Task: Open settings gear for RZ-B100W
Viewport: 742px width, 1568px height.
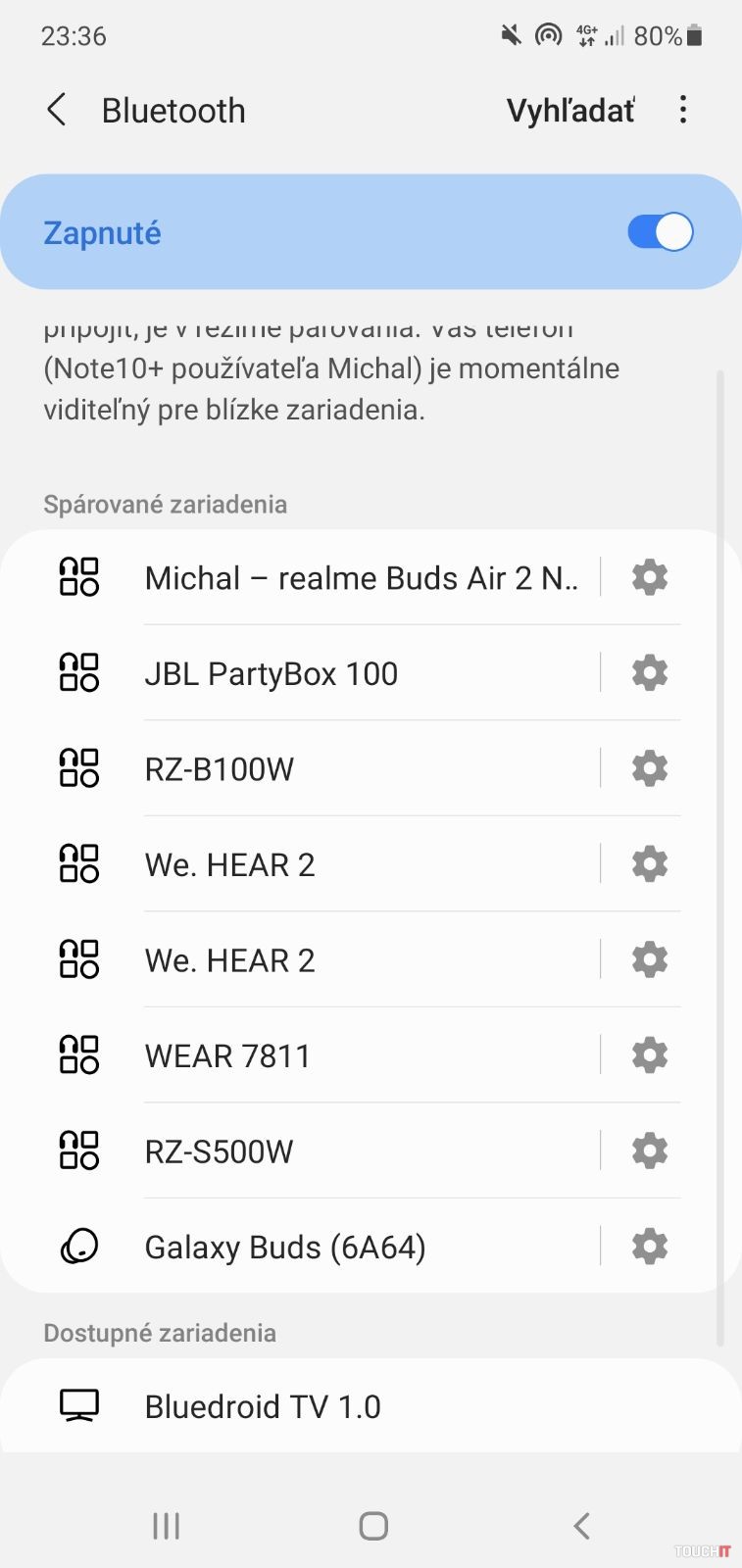Action: (x=649, y=769)
